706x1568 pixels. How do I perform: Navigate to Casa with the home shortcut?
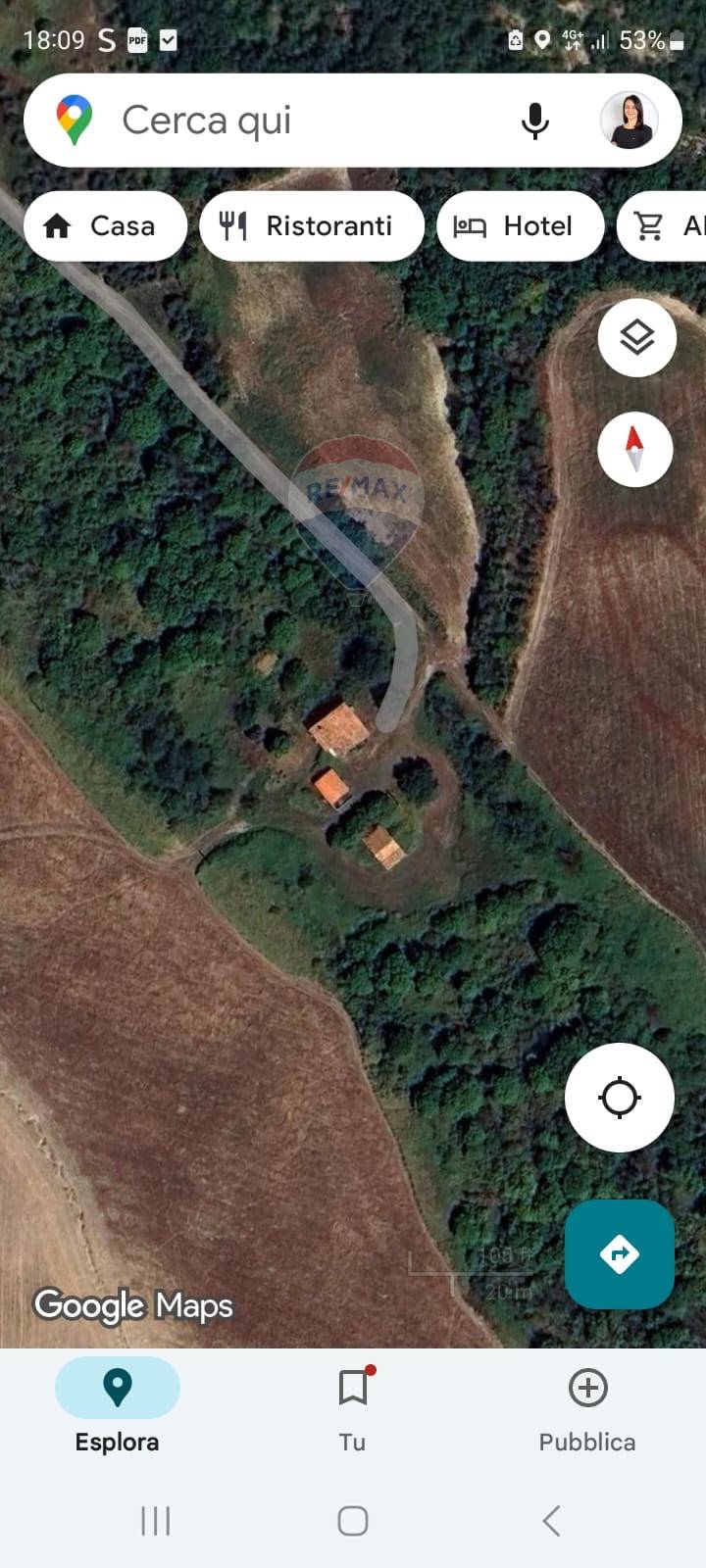click(x=104, y=226)
